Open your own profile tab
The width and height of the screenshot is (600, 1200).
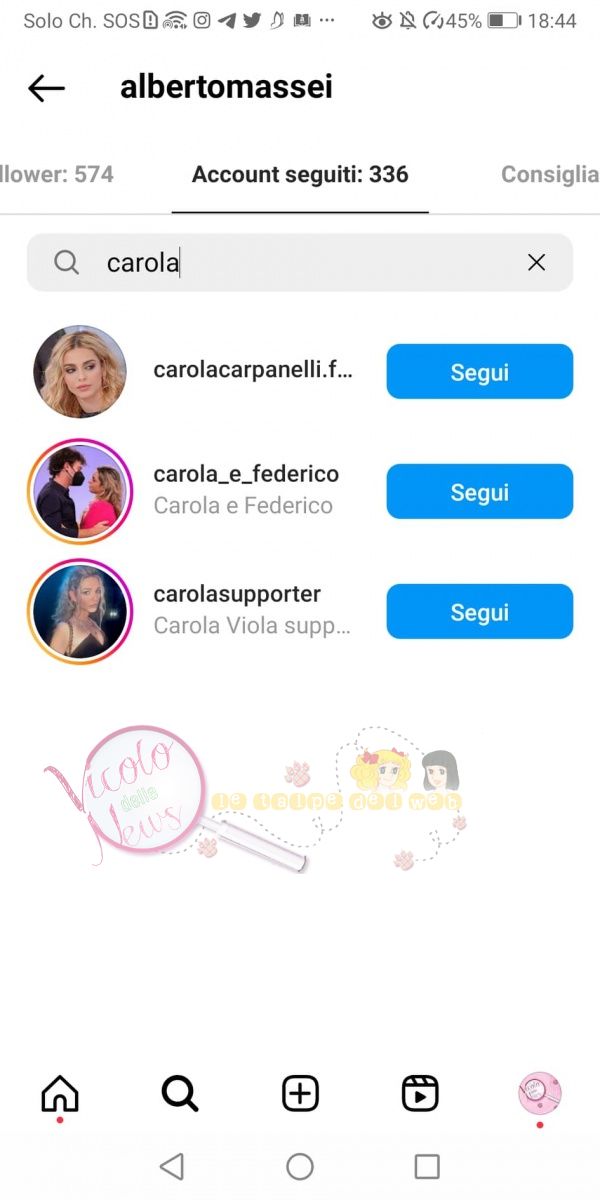540,1095
